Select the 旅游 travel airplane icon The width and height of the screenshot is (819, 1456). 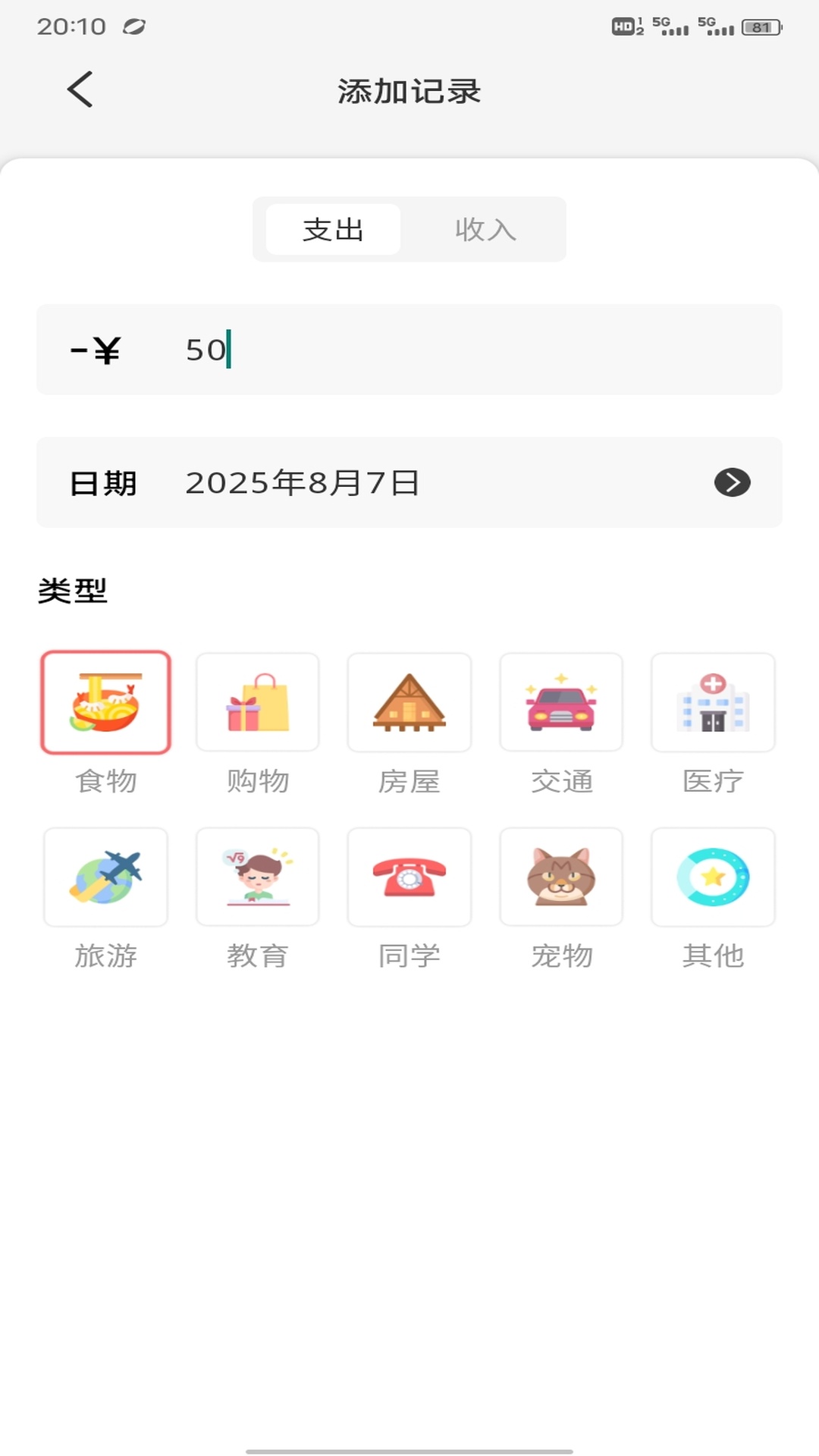[x=105, y=877]
